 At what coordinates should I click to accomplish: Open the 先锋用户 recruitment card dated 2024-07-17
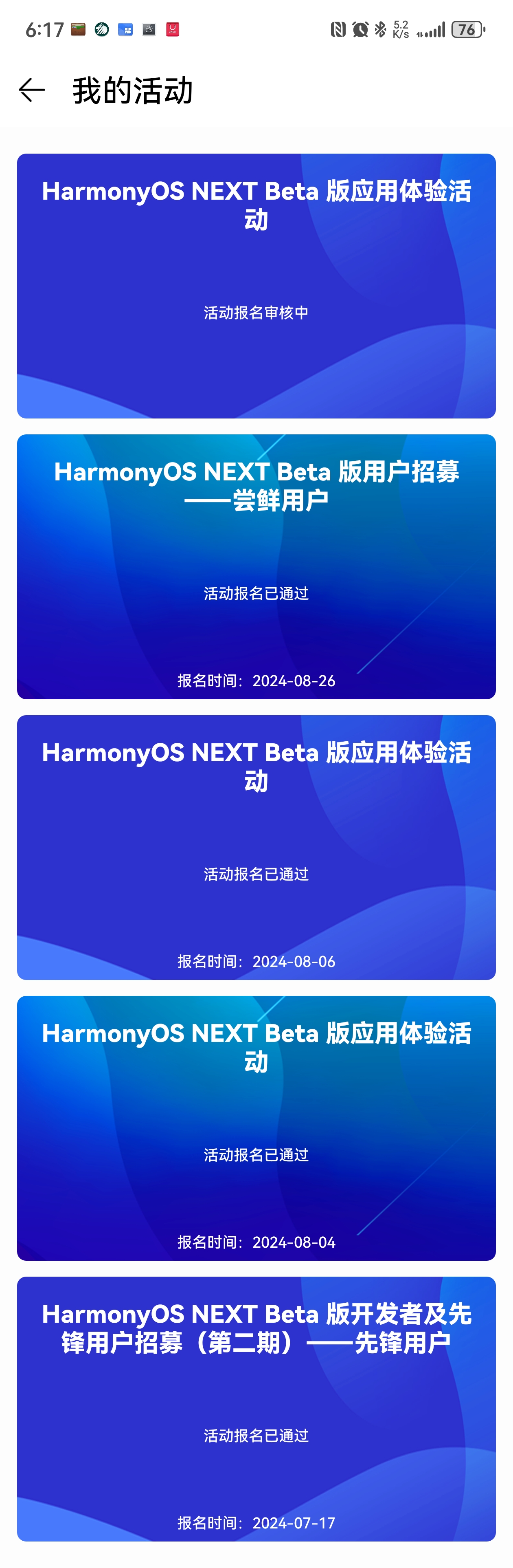click(x=256, y=1409)
